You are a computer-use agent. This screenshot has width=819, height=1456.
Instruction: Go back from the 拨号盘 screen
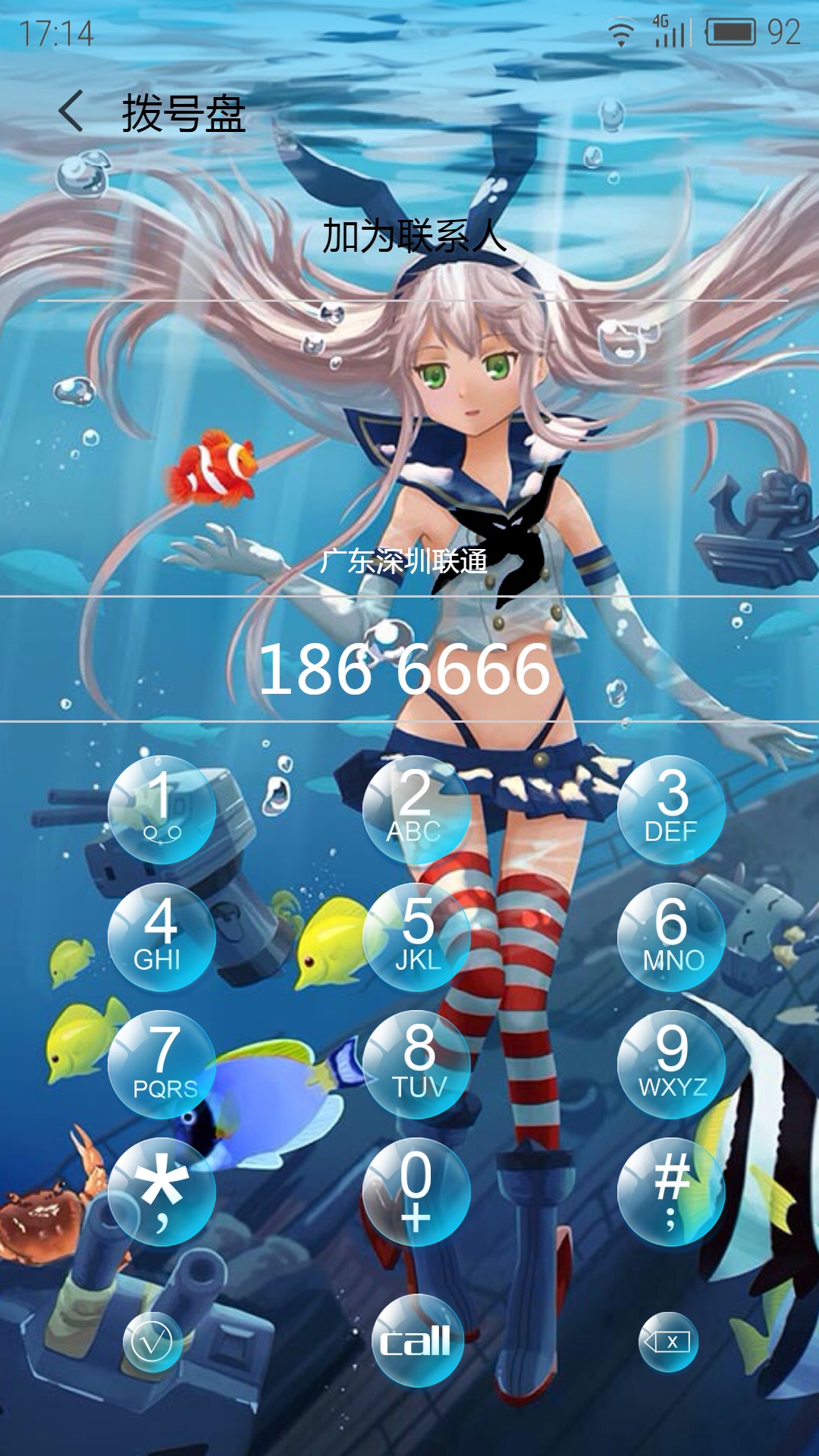[71, 111]
